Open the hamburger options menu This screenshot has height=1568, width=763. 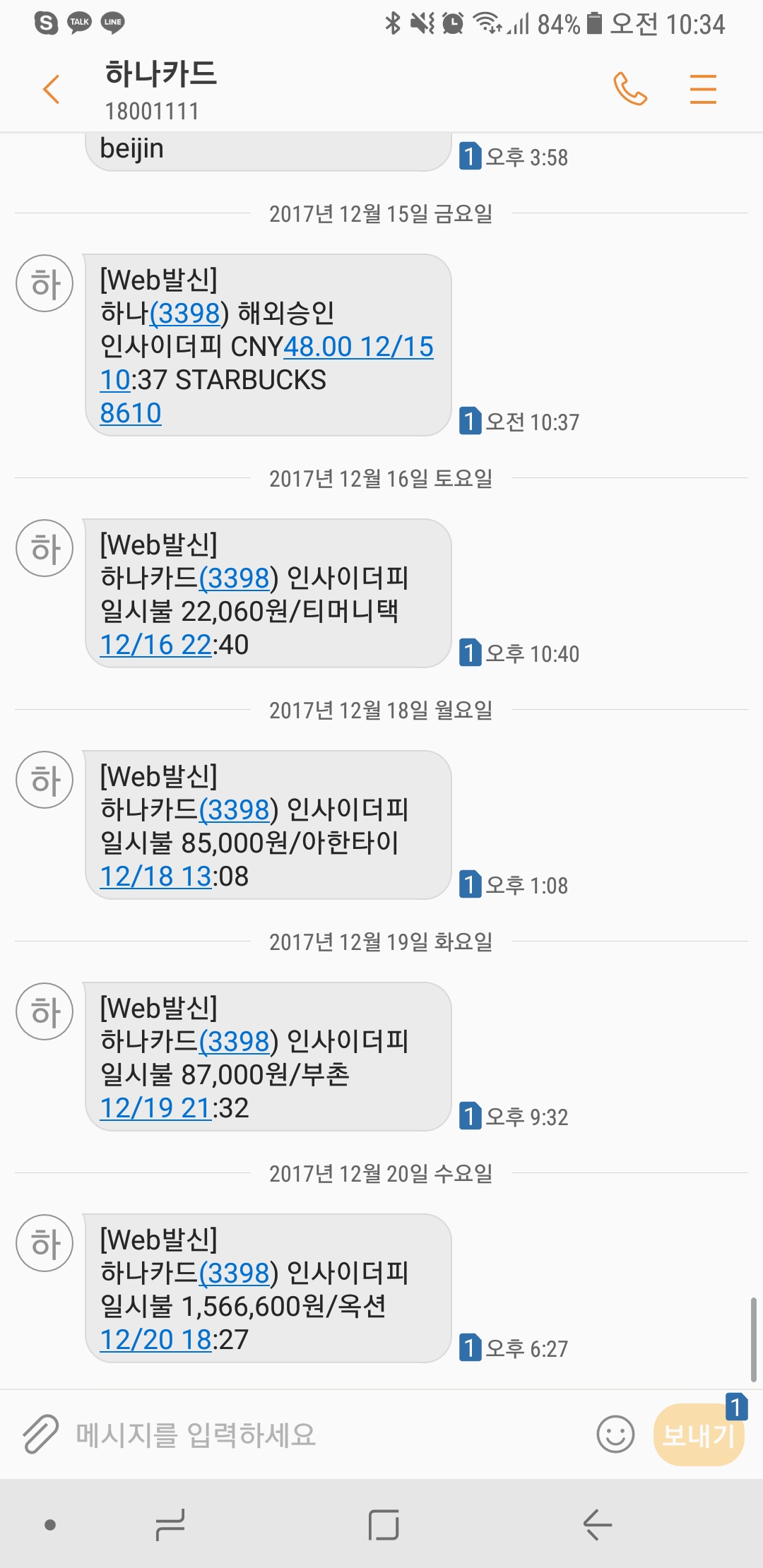703,89
